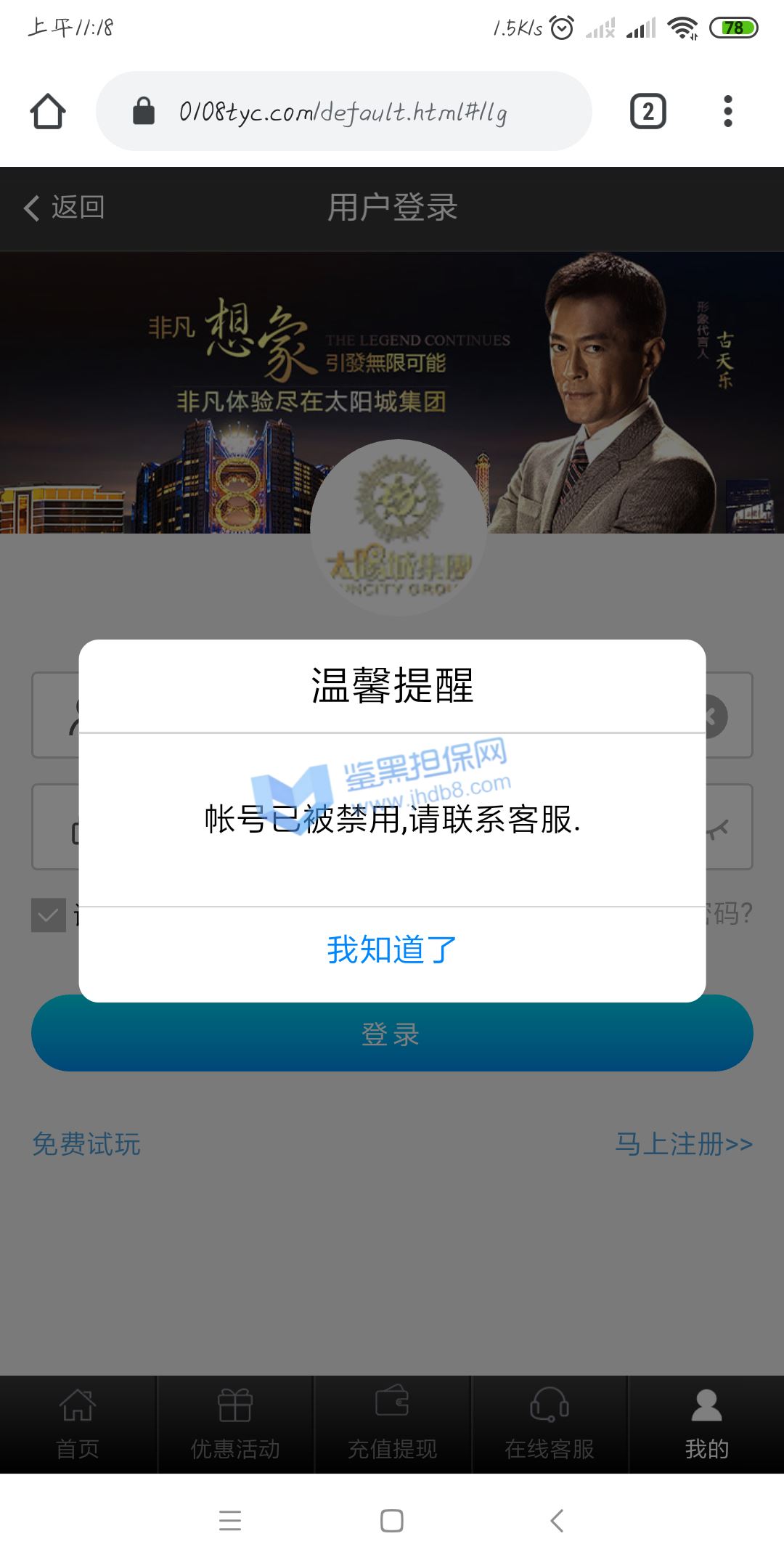Image resolution: width=784 pixels, height=1568 pixels.
Task: Switch to the 优惠活动 tab
Action: coord(235,1424)
